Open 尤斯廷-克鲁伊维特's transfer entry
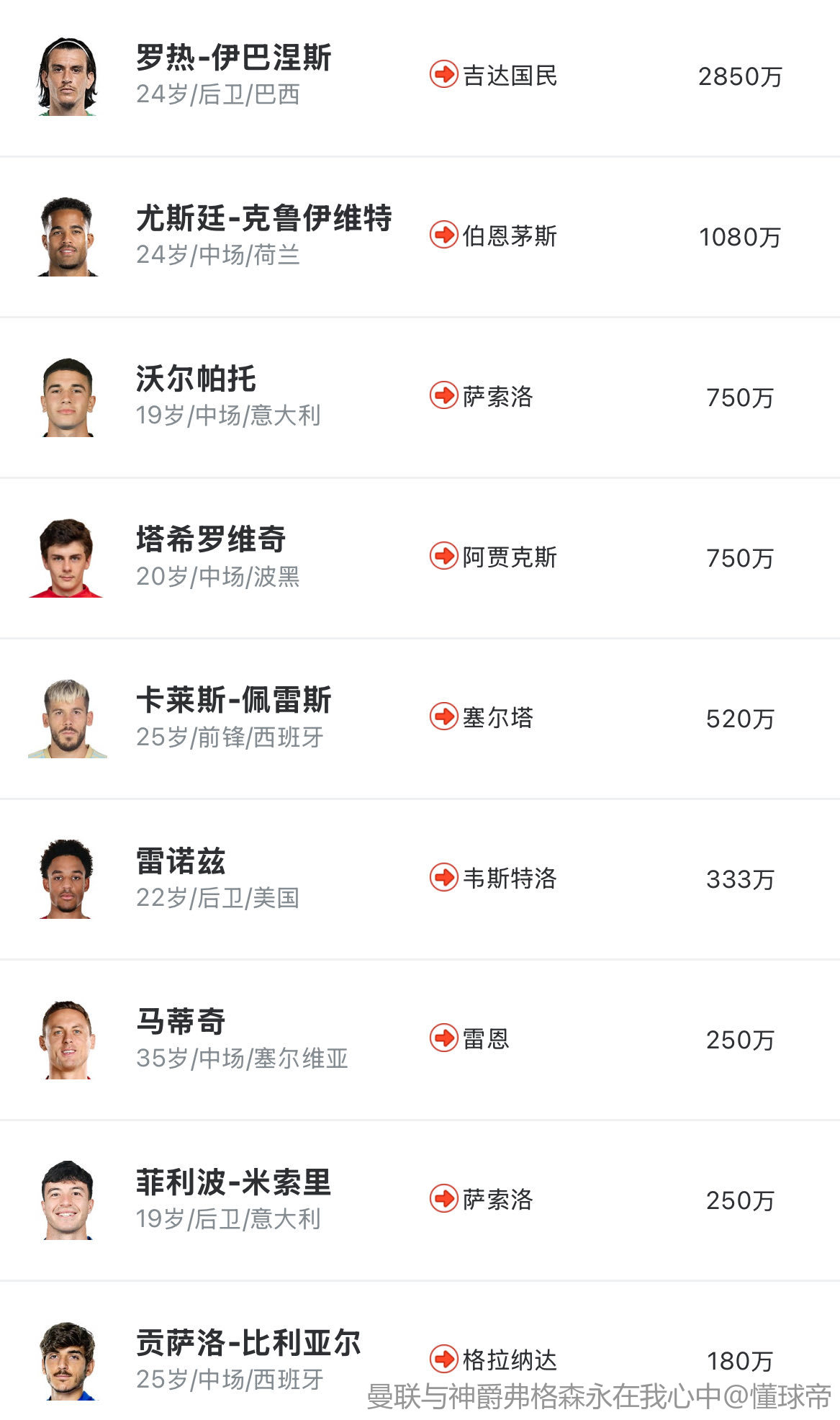 pos(420,237)
